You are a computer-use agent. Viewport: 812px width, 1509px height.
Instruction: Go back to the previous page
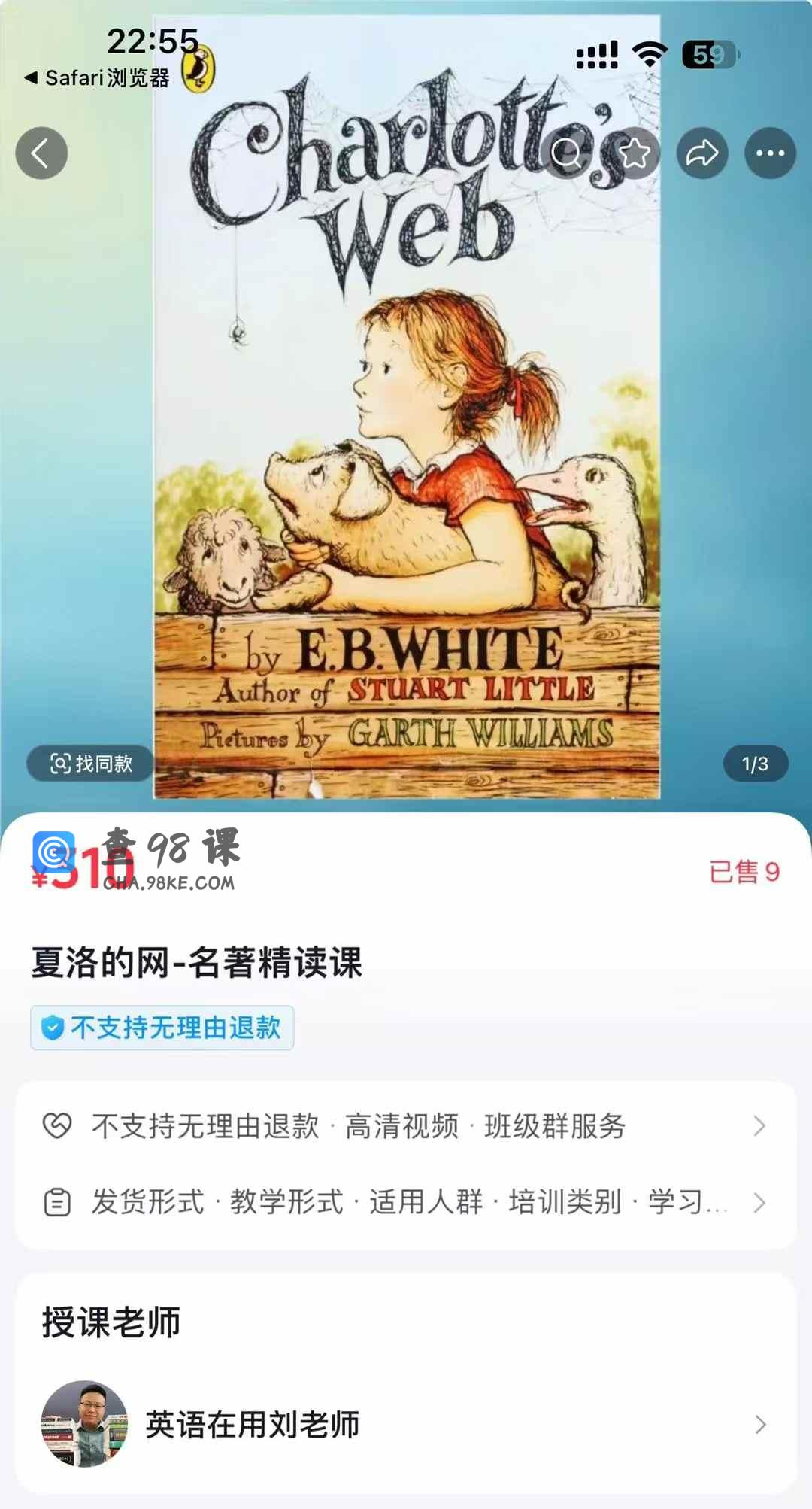tap(41, 153)
